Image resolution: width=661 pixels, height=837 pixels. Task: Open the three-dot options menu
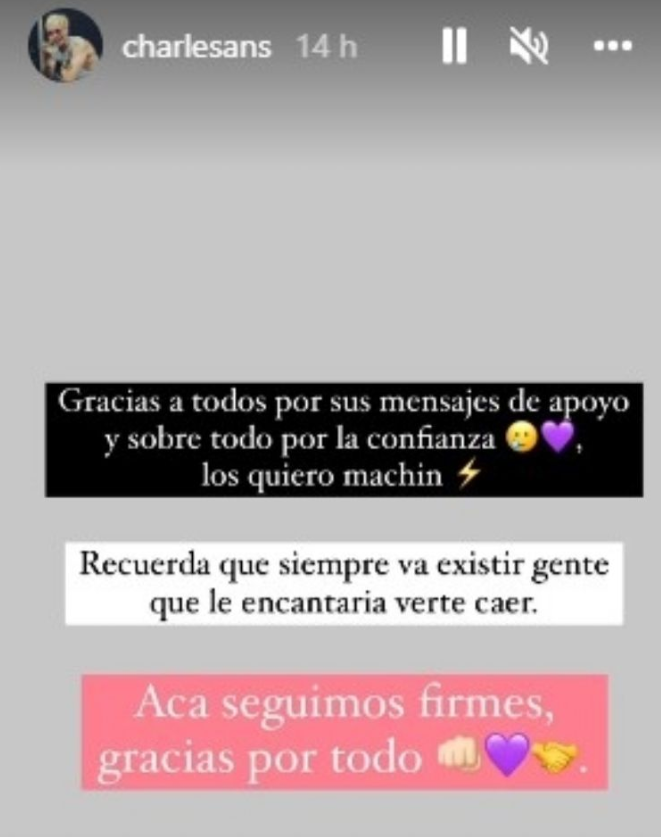pos(612,47)
